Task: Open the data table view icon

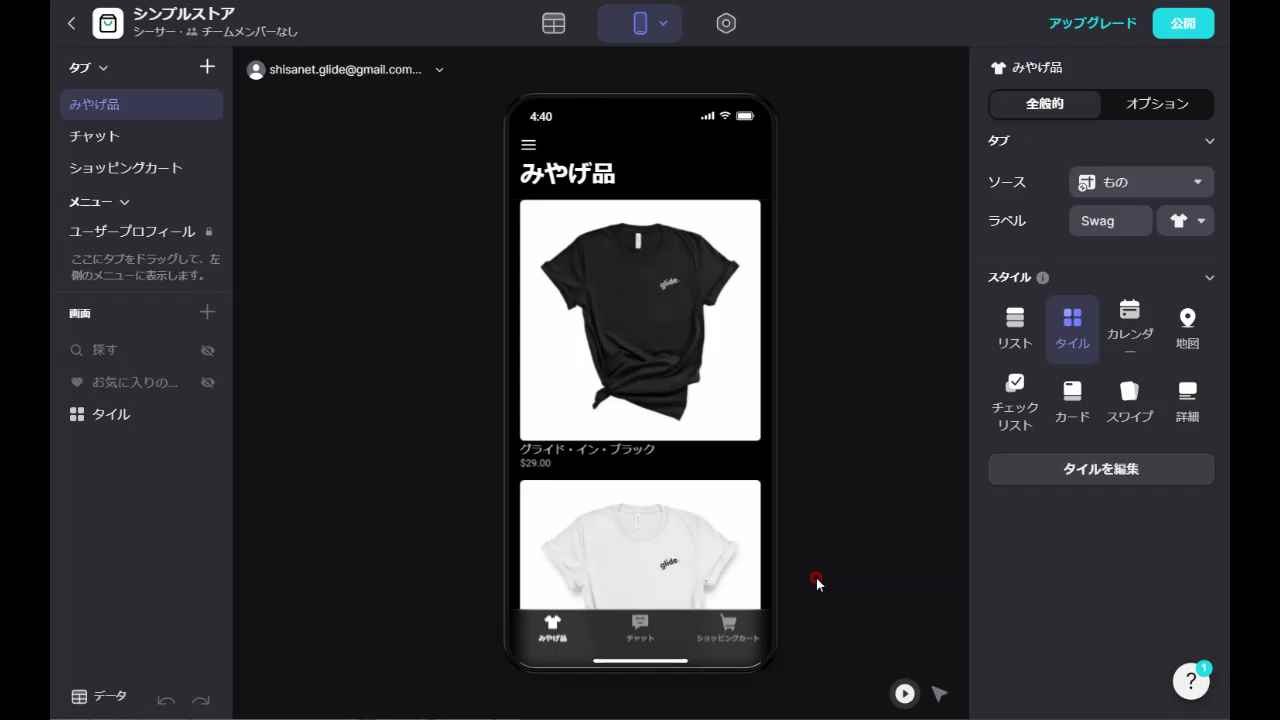Action: coord(553,23)
